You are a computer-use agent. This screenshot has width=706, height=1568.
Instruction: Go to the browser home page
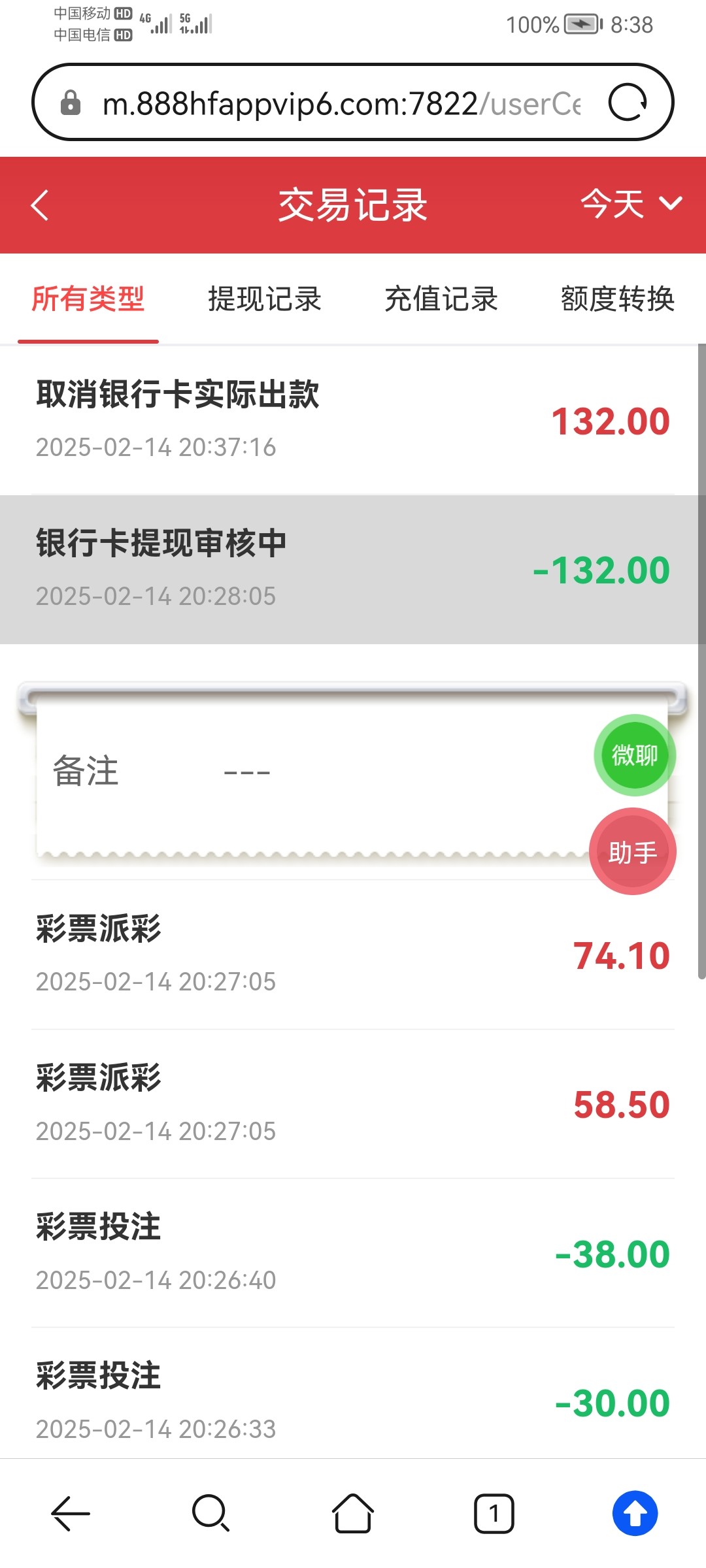pos(353,1513)
